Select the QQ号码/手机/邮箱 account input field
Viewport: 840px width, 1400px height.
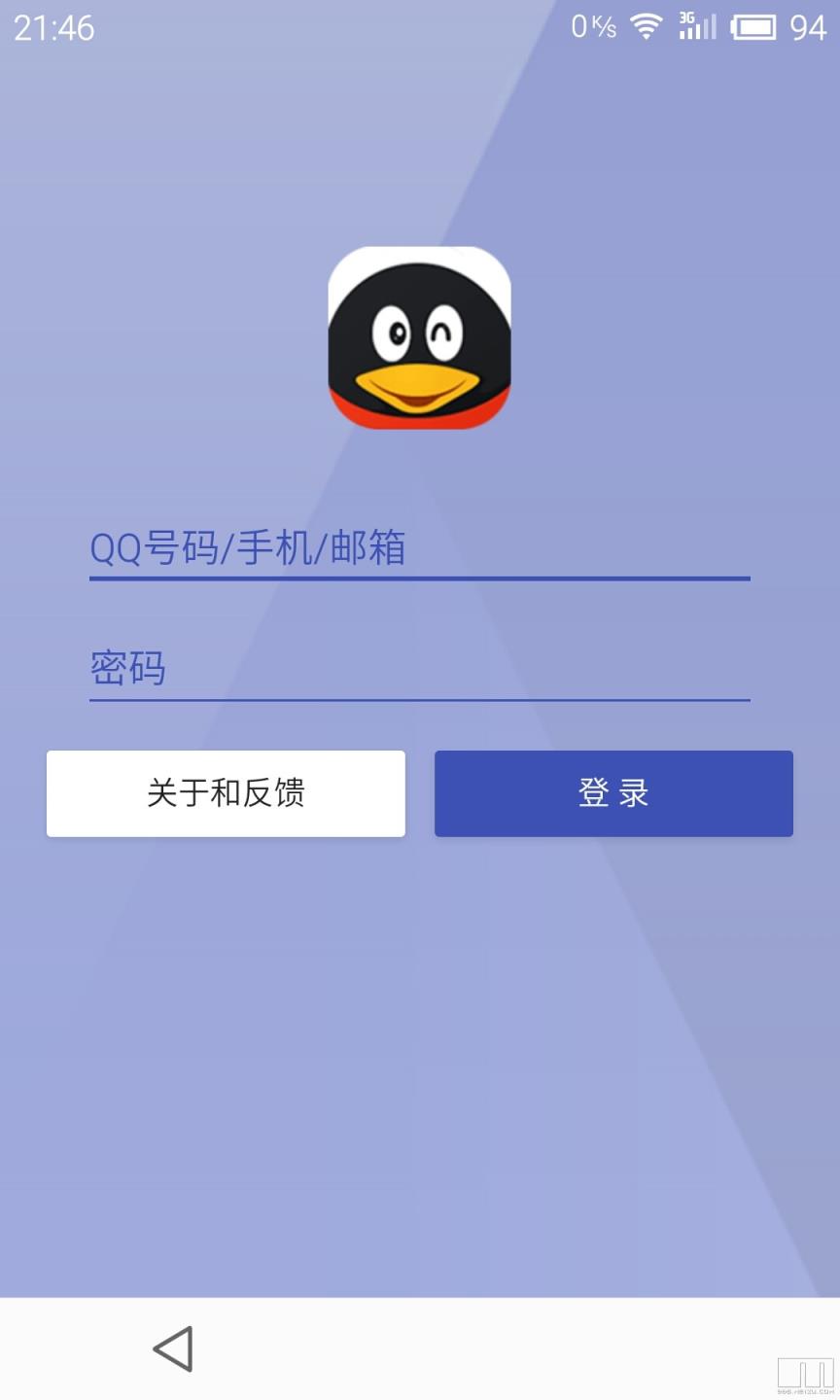point(418,549)
